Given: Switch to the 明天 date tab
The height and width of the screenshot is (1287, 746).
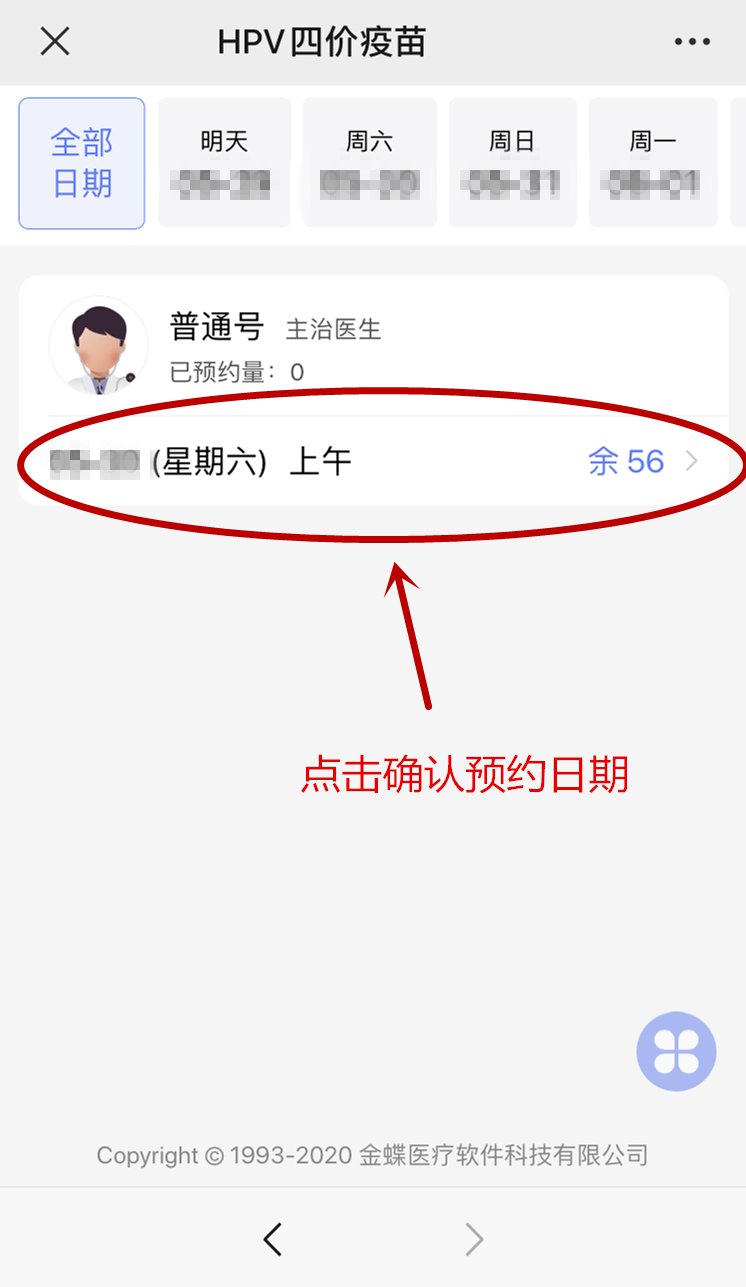Looking at the screenshot, I should (225, 163).
